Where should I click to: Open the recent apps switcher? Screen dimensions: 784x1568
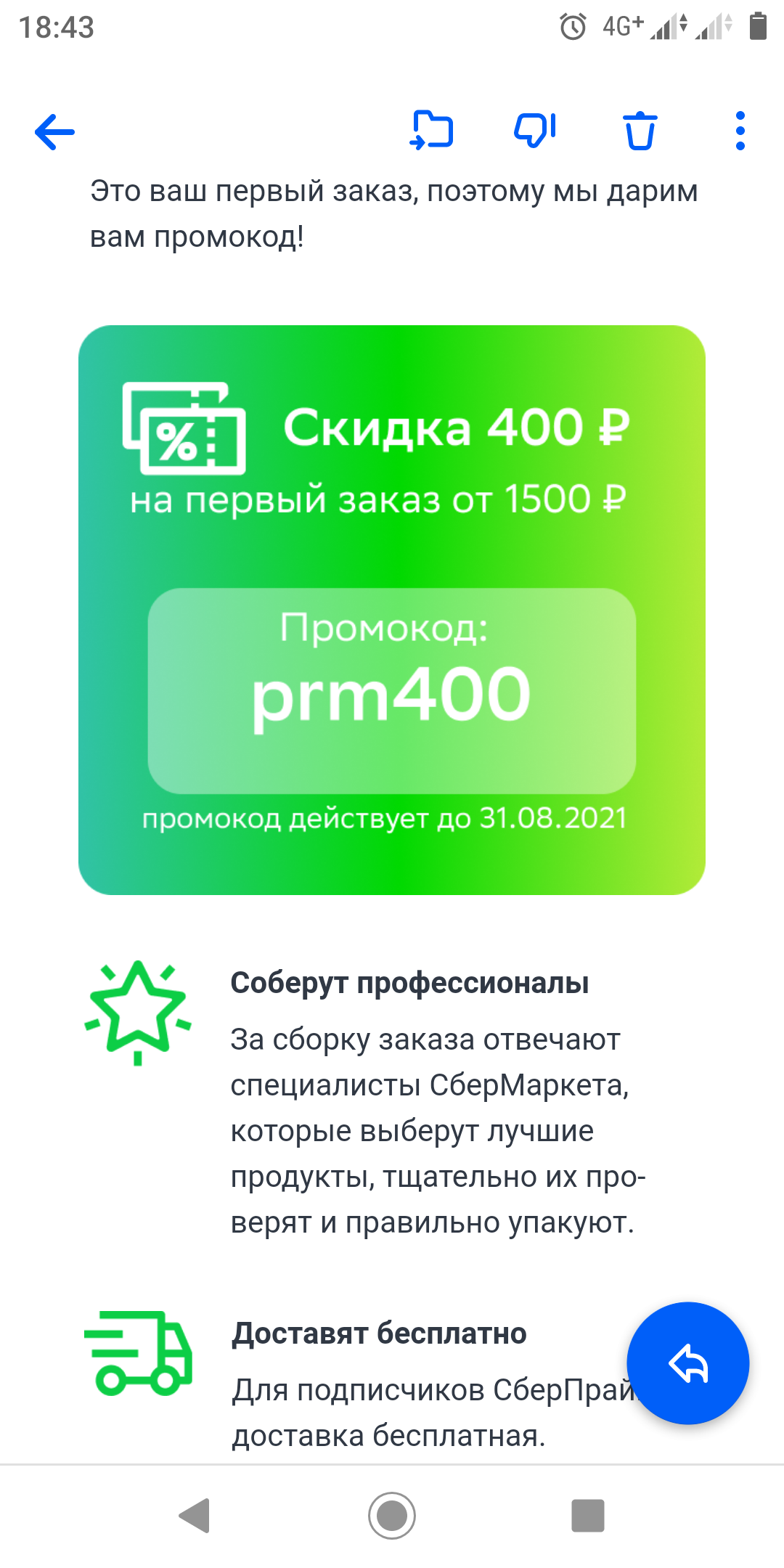[x=588, y=1516]
